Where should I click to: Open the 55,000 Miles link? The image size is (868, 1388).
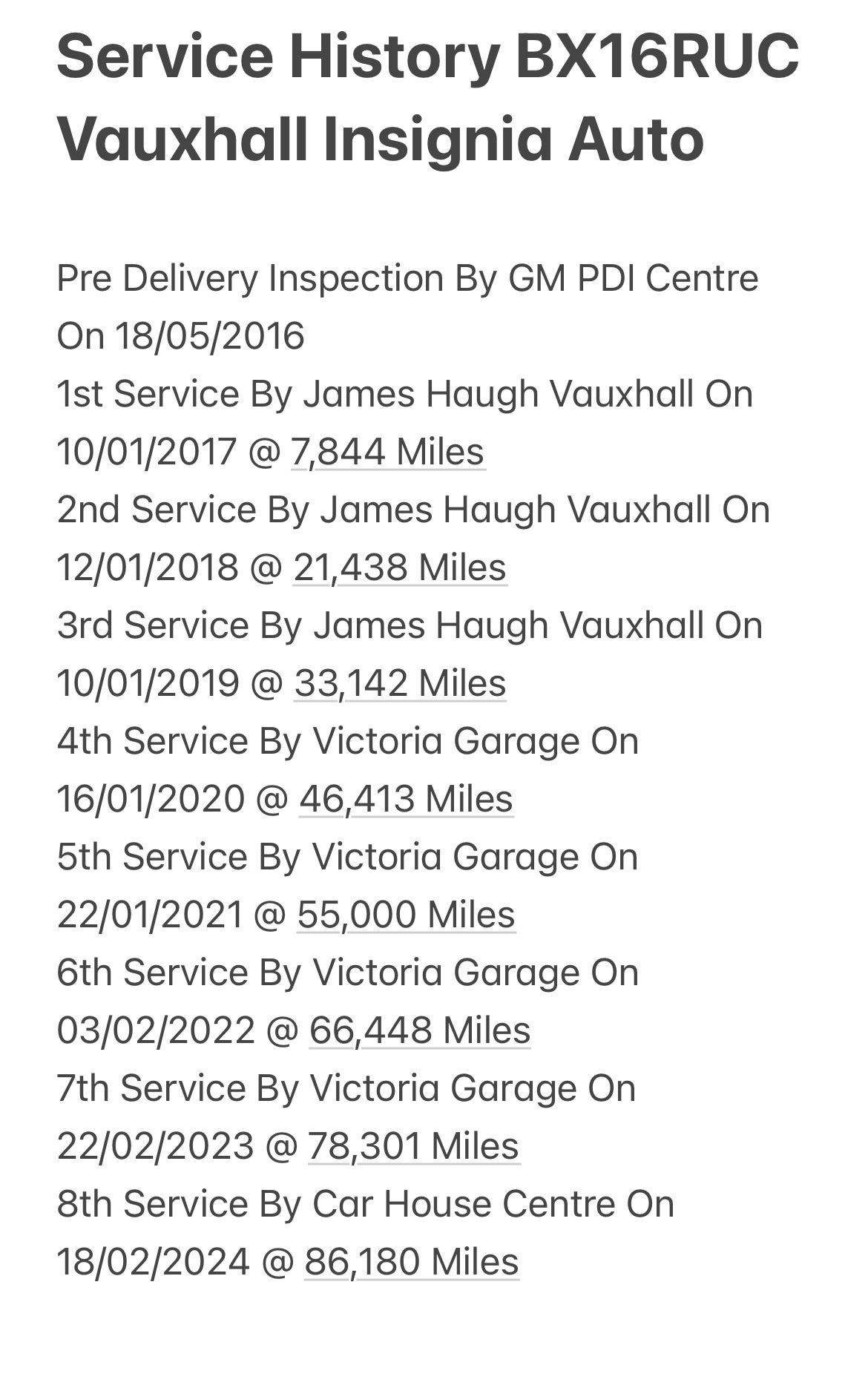406,915
